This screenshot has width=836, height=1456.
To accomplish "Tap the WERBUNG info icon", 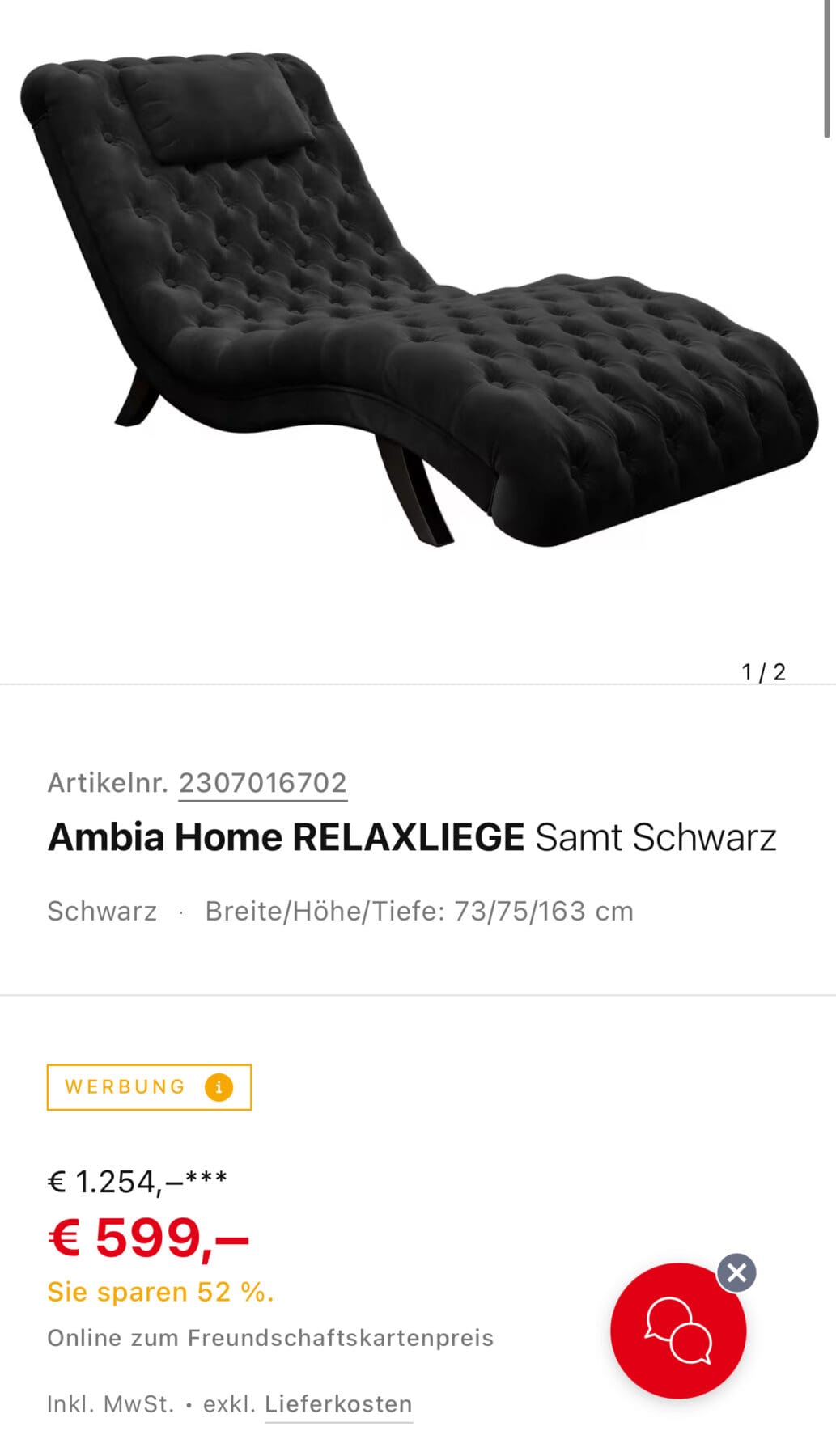I will coord(219,1087).
